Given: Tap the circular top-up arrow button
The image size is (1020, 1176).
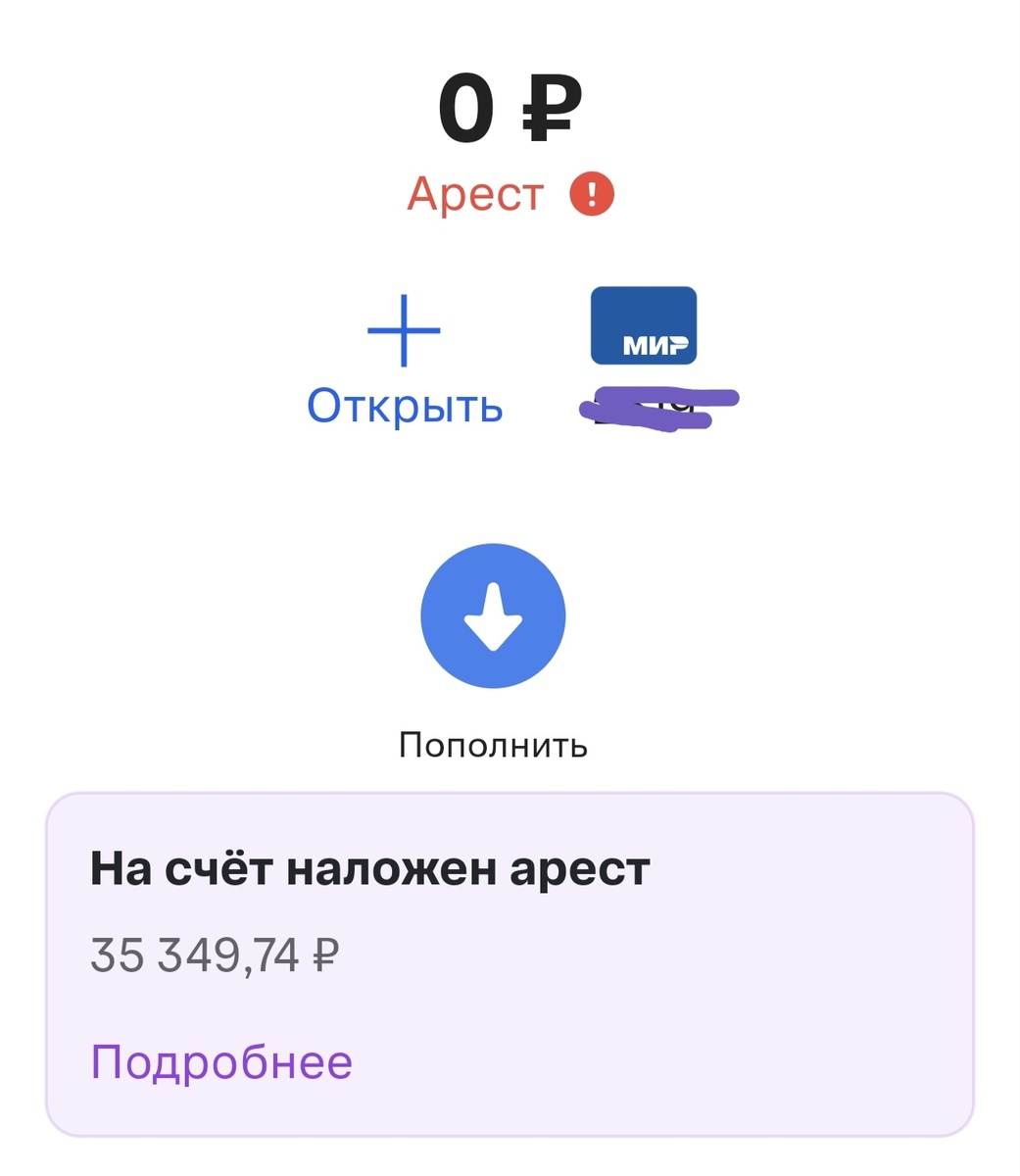Looking at the screenshot, I should 493,615.
